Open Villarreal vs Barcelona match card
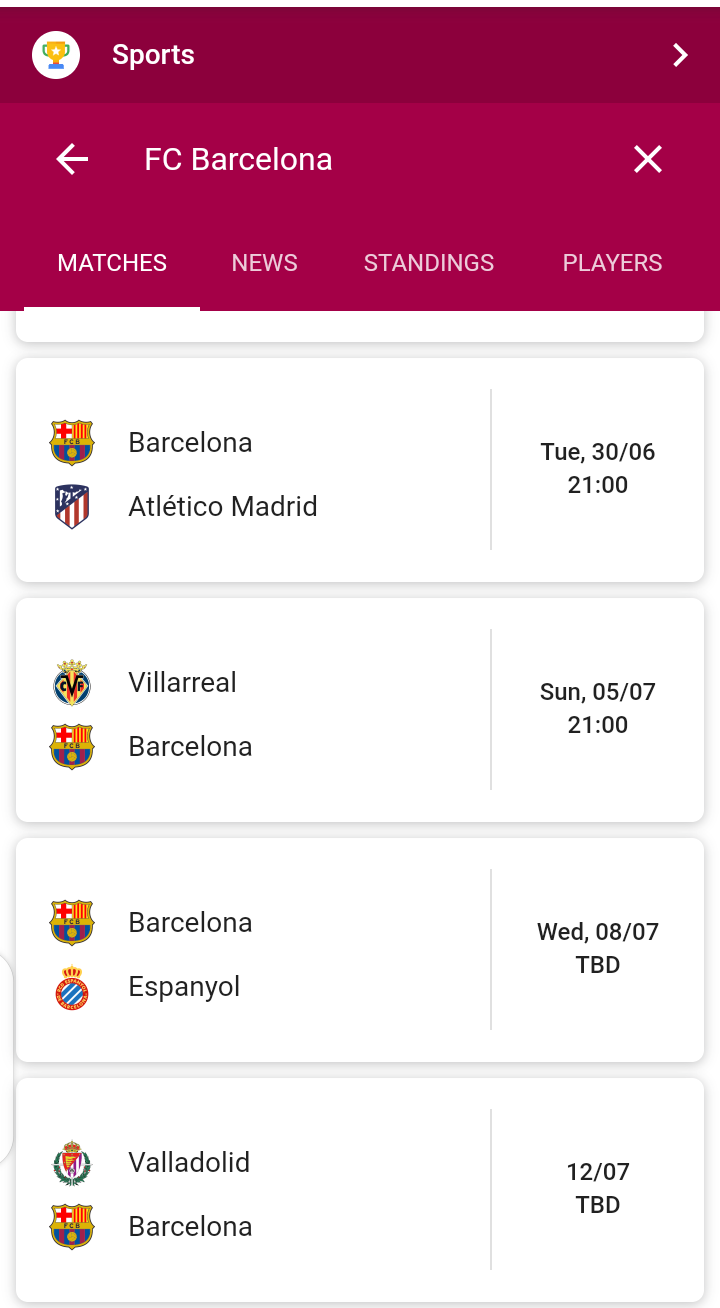The image size is (720, 1308). point(360,710)
